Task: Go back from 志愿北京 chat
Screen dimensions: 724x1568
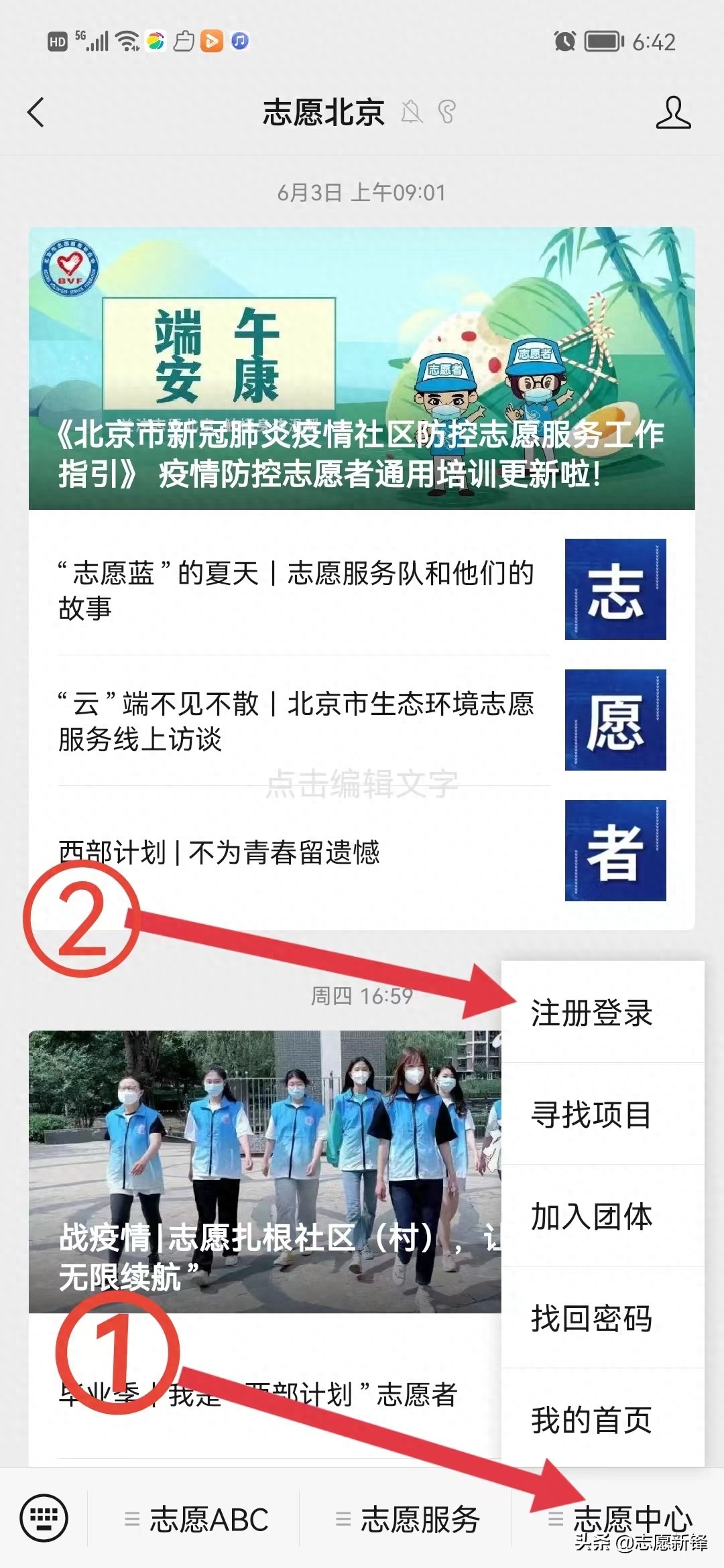Action: click(36, 112)
